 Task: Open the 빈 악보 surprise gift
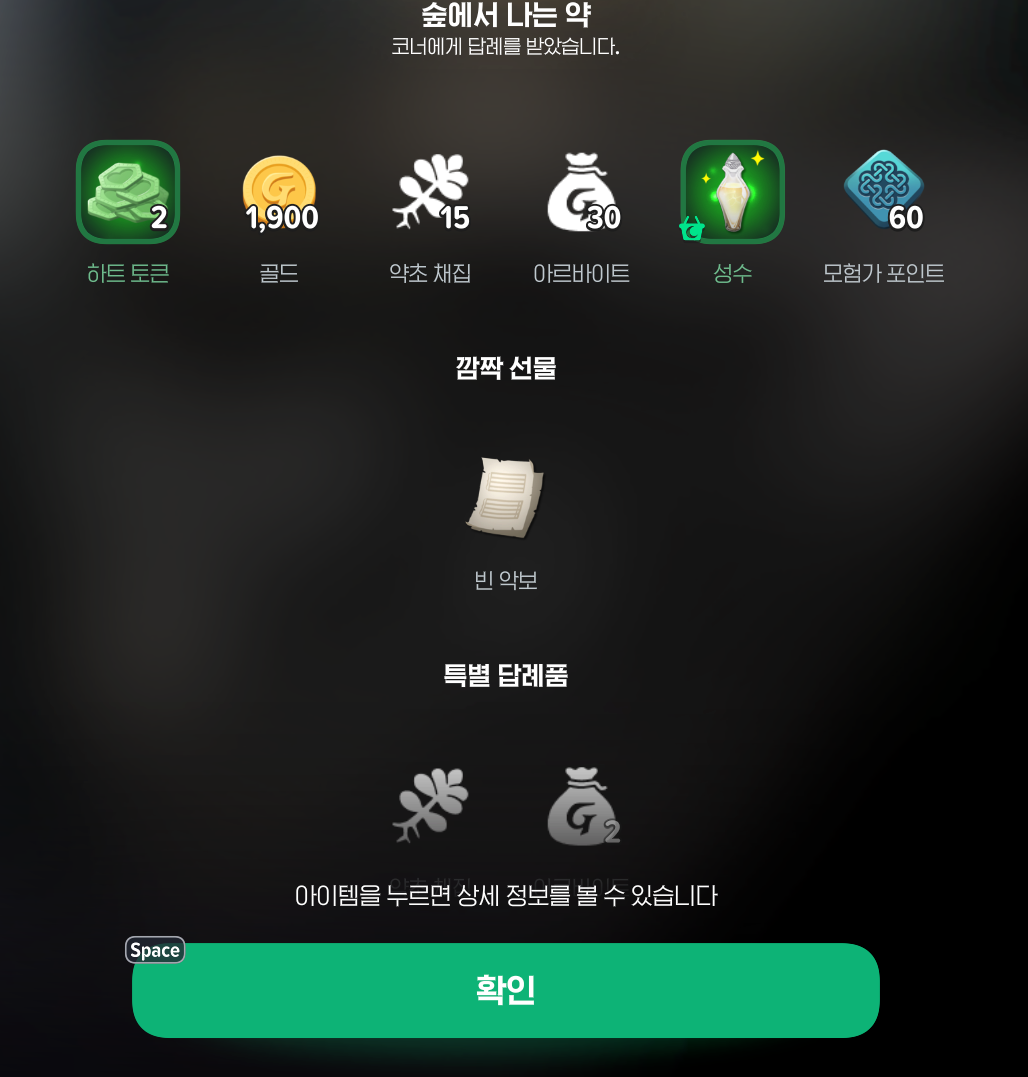click(506, 498)
